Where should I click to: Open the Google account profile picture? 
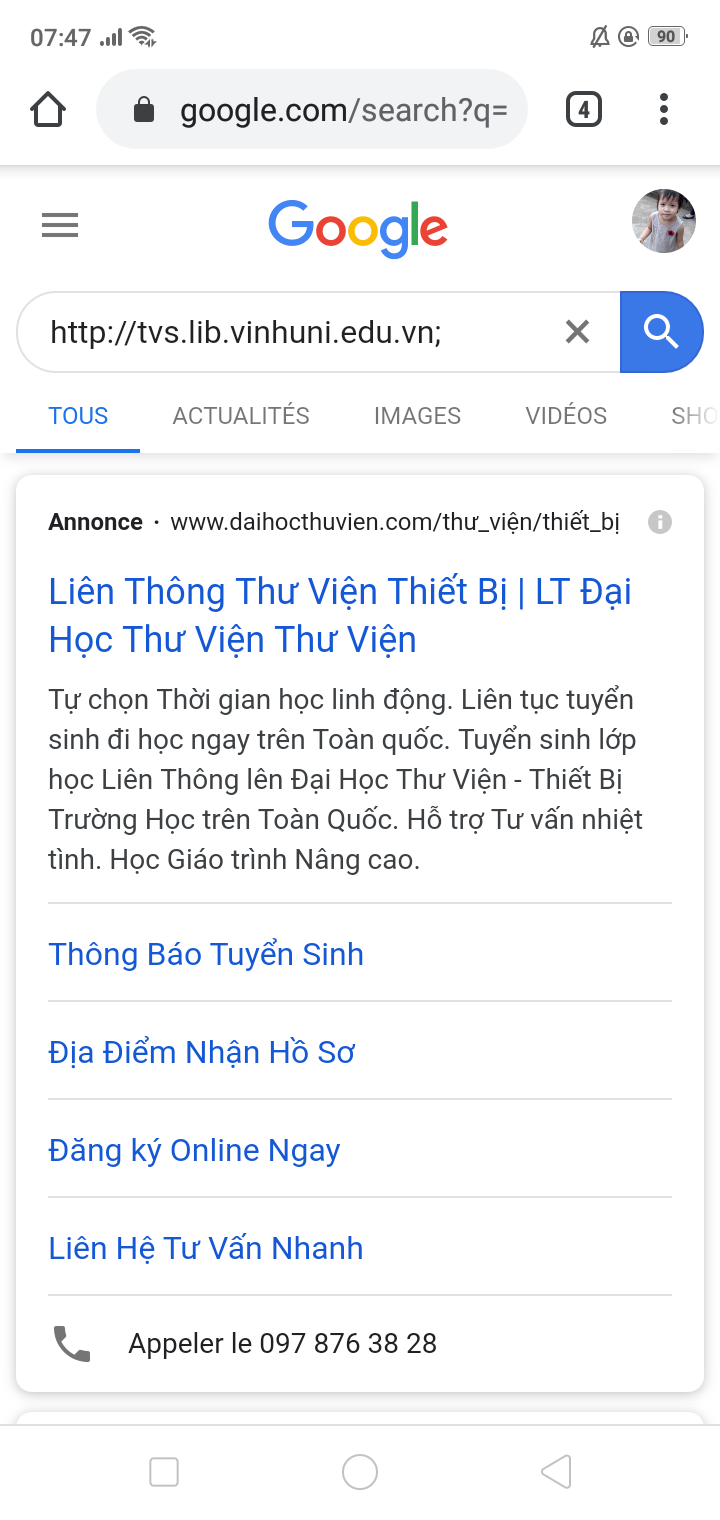tap(664, 221)
